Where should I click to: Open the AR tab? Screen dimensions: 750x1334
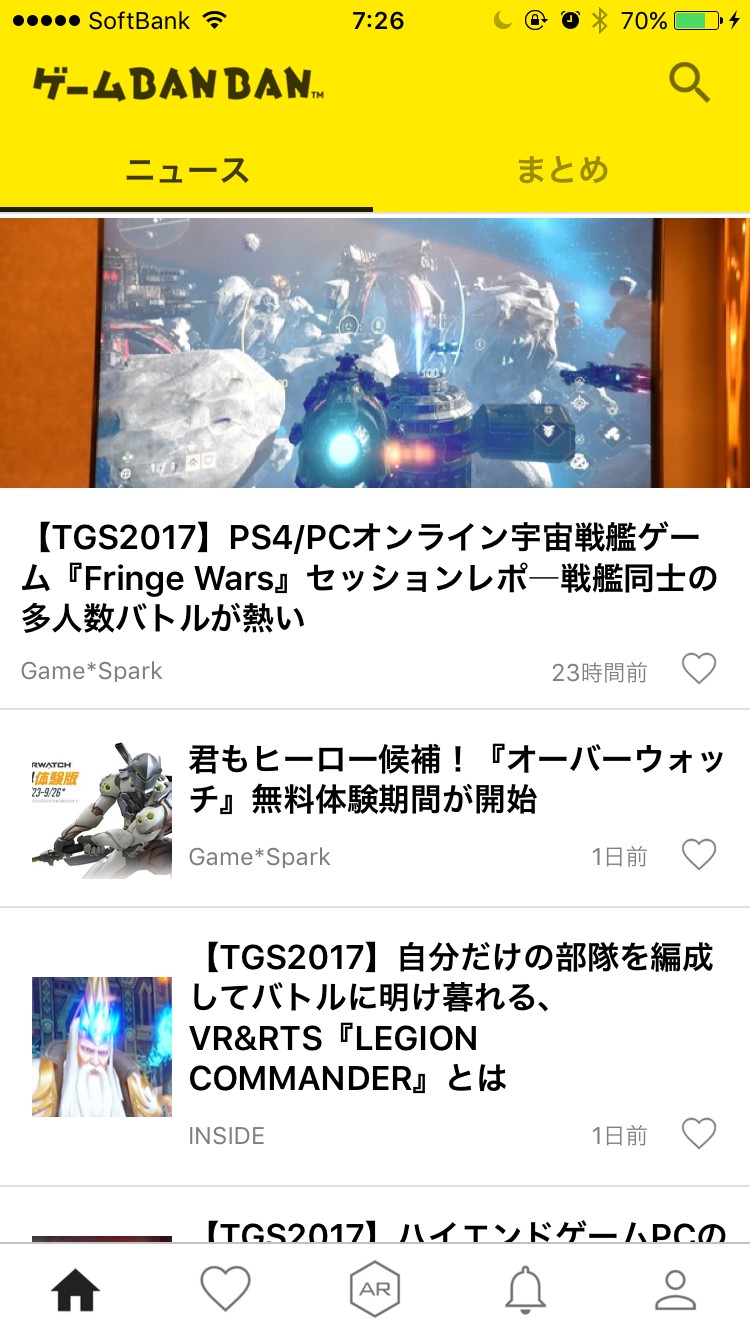pos(375,1290)
